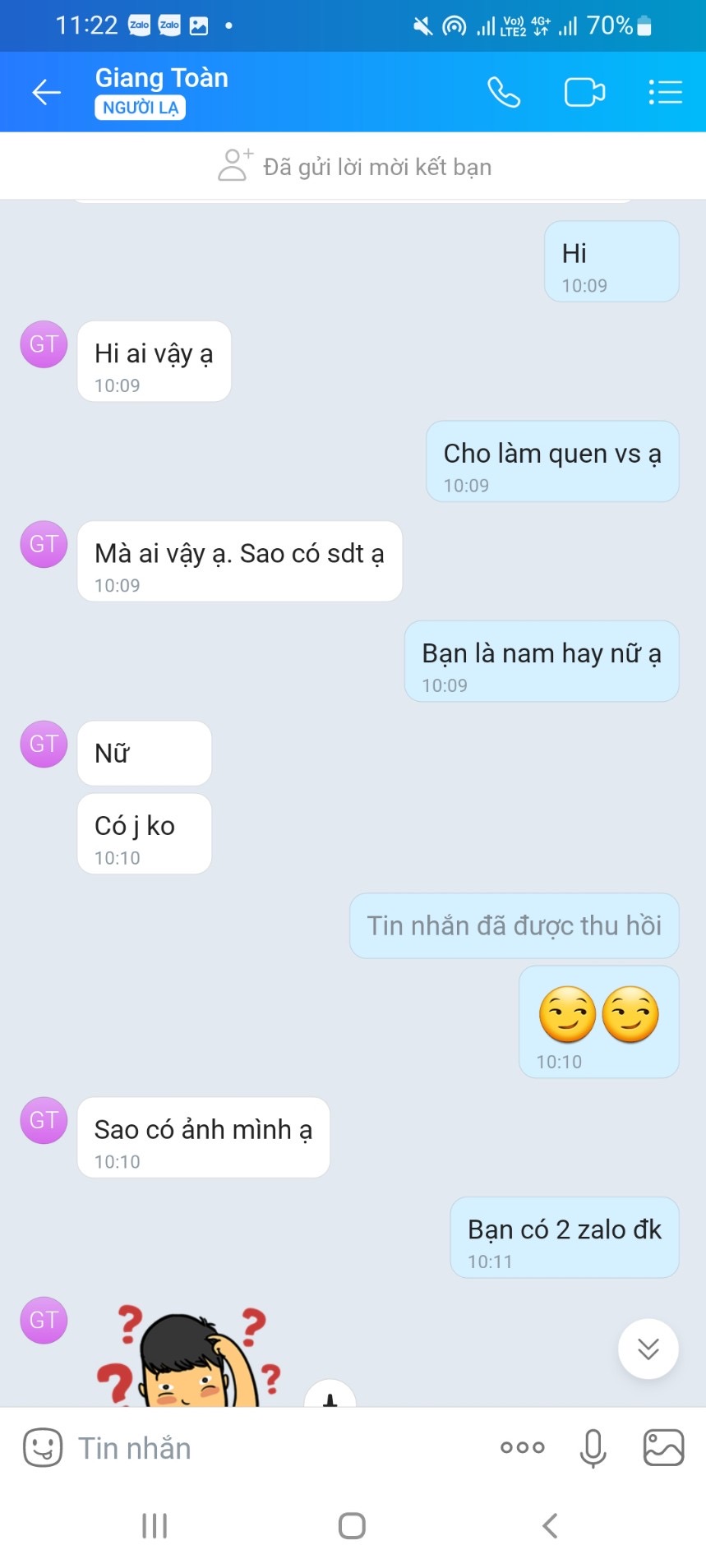Open the photo gallery picker
This screenshot has width=706, height=1568.
click(663, 1447)
